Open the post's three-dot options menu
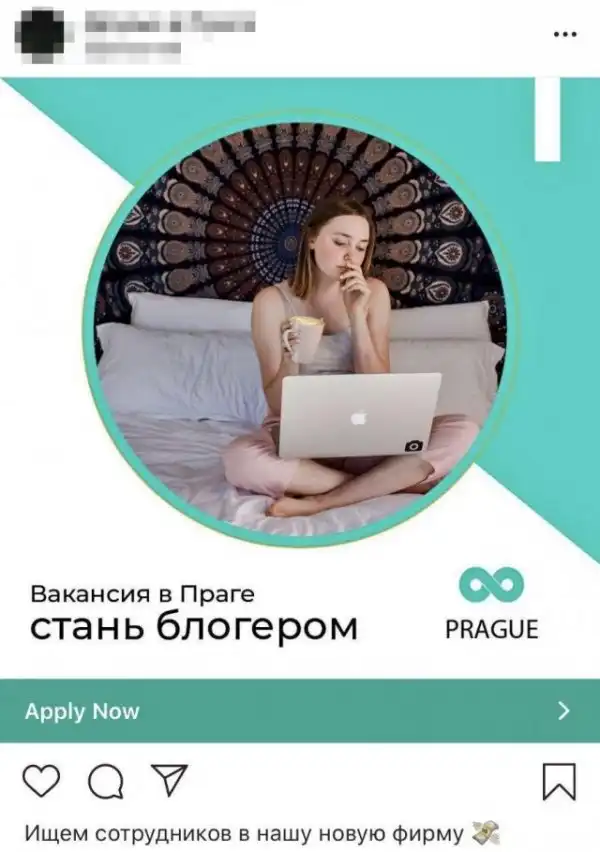This screenshot has width=600, height=852. pyautogui.click(x=565, y=34)
